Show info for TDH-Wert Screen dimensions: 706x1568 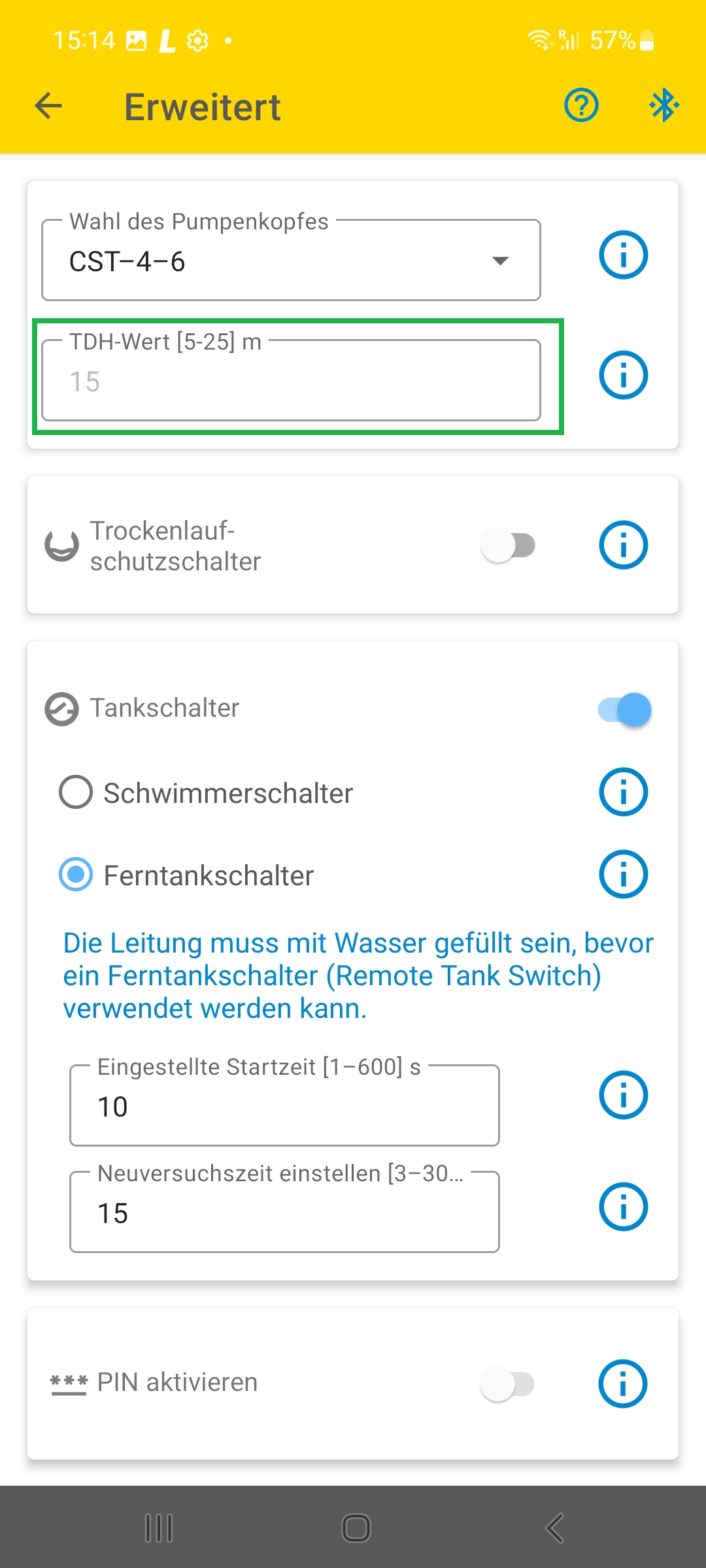point(623,375)
